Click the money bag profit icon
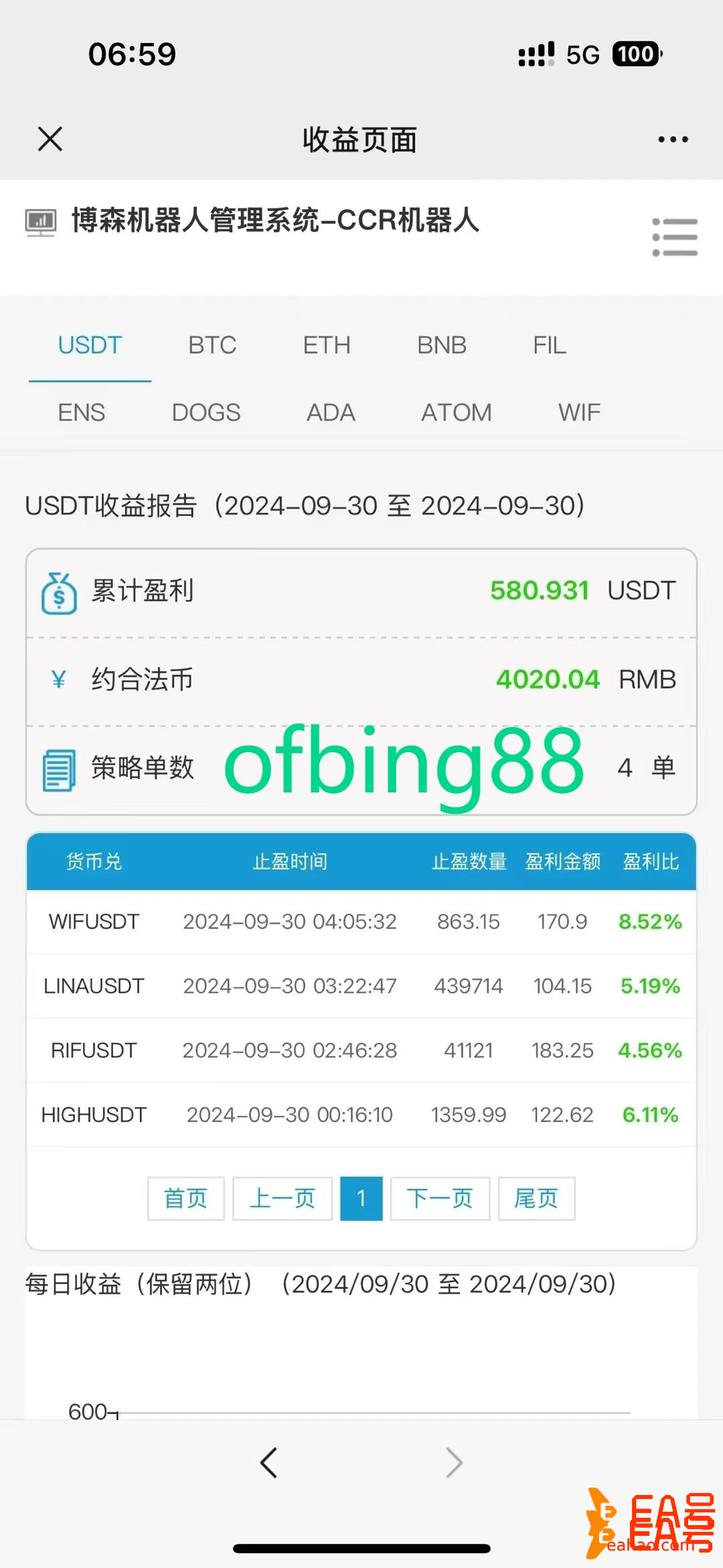Screen dimensions: 723x1568 click(x=60, y=591)
